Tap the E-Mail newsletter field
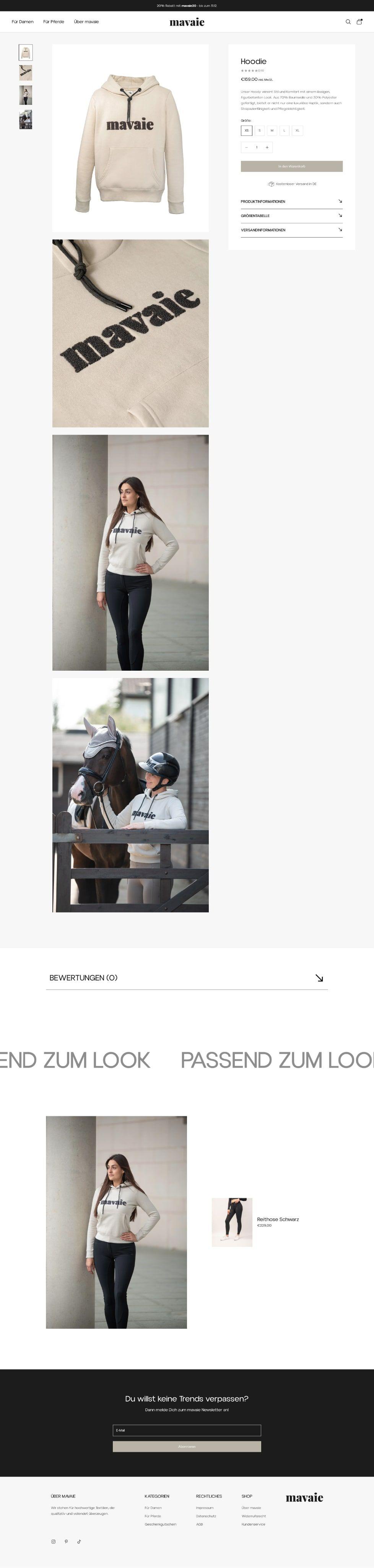Screen dimensions: 374x1568 pos(187,1431)
